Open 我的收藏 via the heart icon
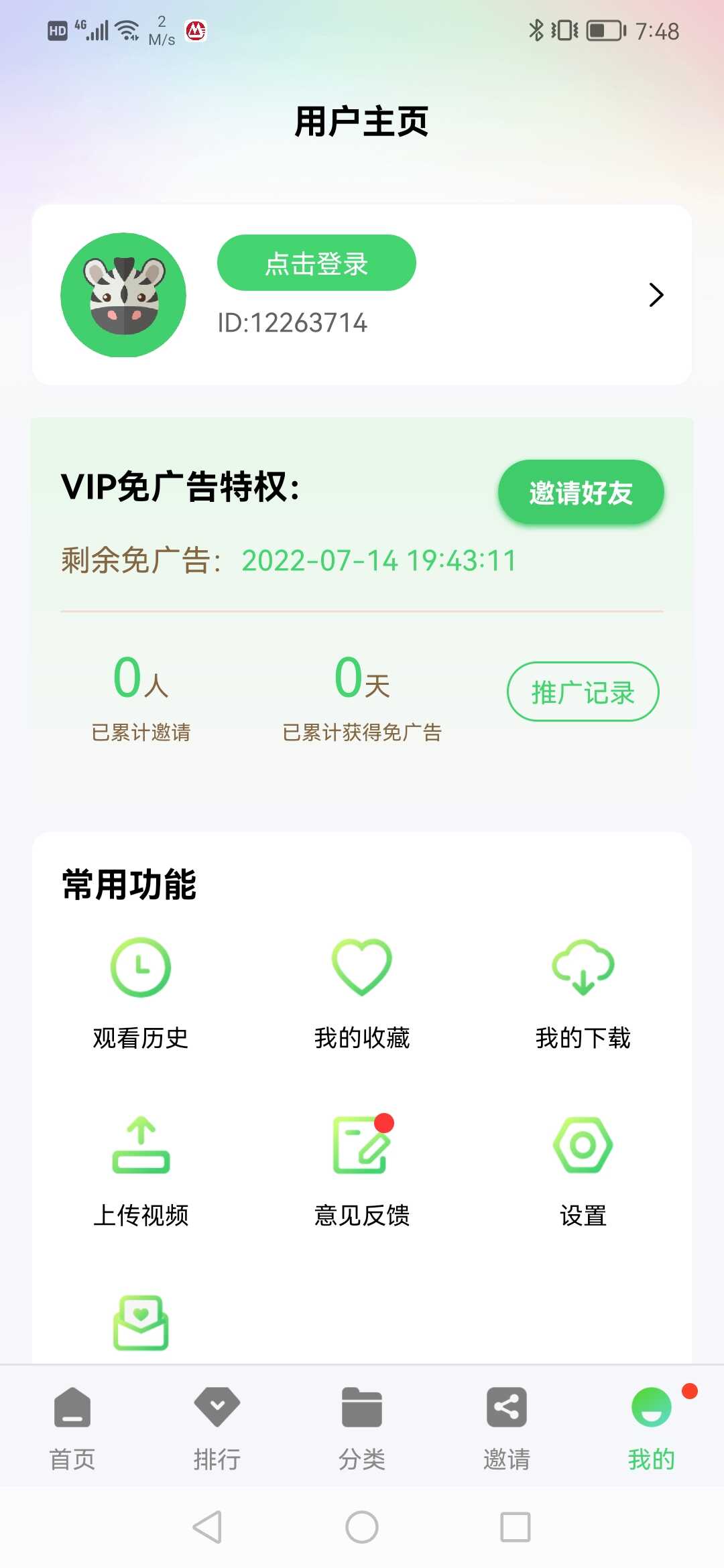The width and height of the screenshot is (724, 1568). (361, 967)
